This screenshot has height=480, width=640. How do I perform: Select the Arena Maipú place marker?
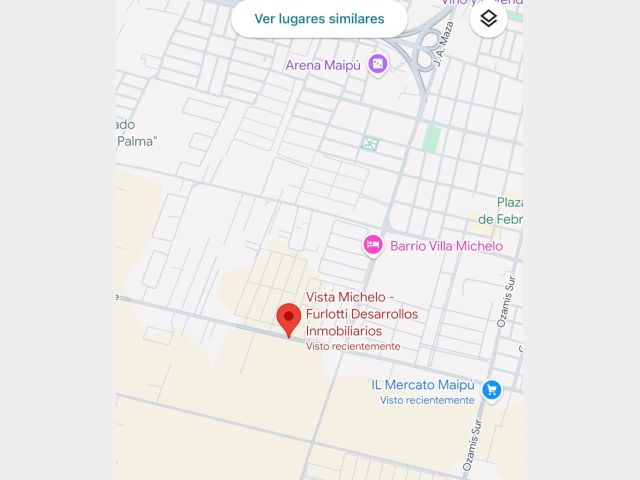378,66
